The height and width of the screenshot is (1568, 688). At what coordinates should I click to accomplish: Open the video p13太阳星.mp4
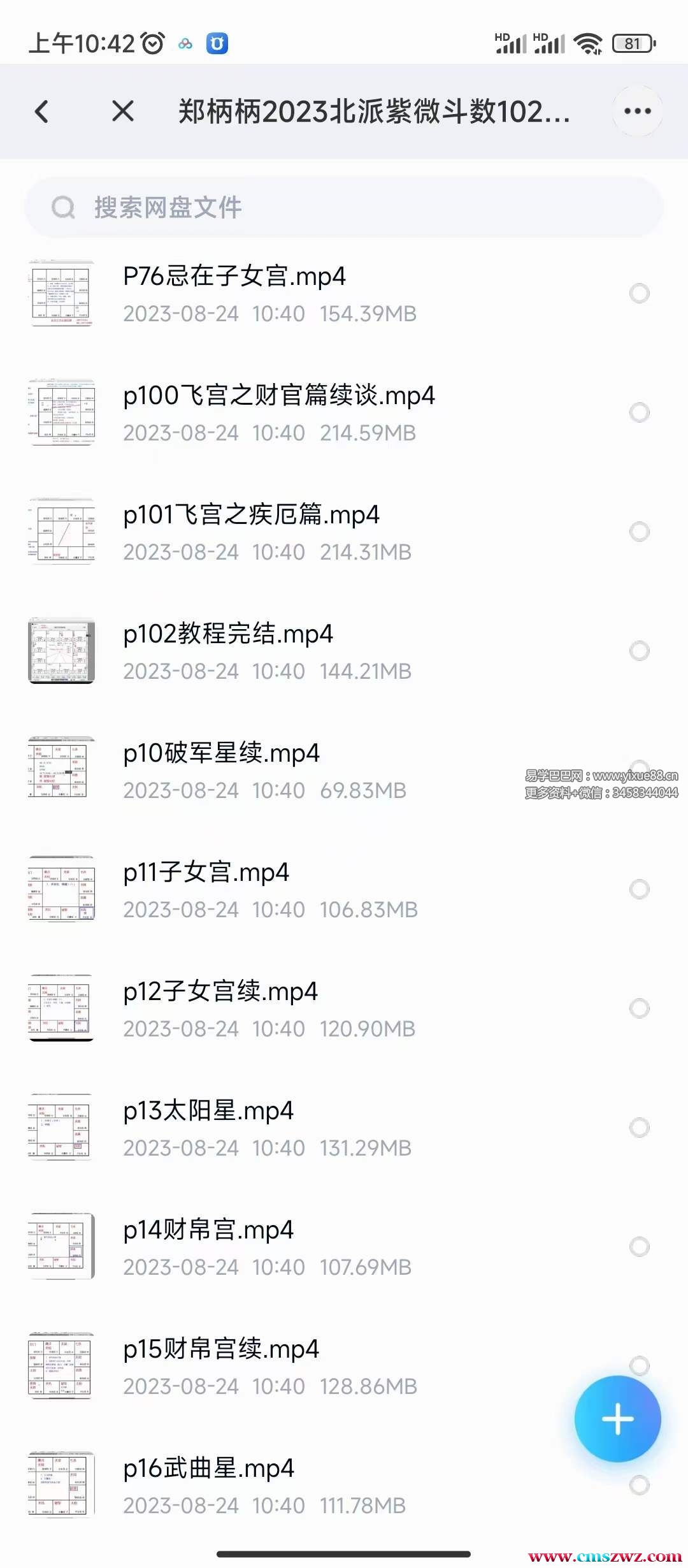(x=208, y=1111)
